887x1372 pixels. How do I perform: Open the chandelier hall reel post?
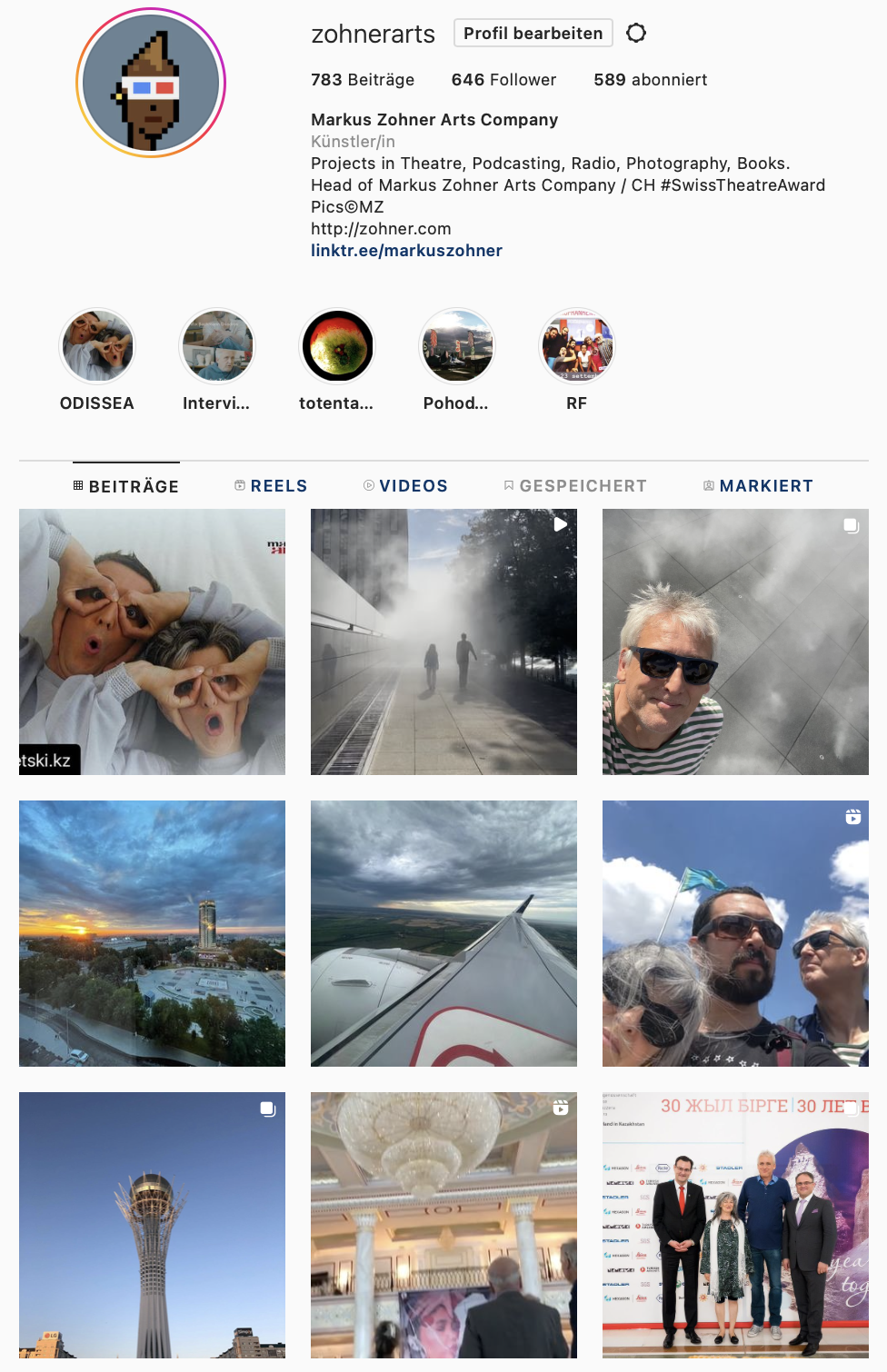point(443,1225)
